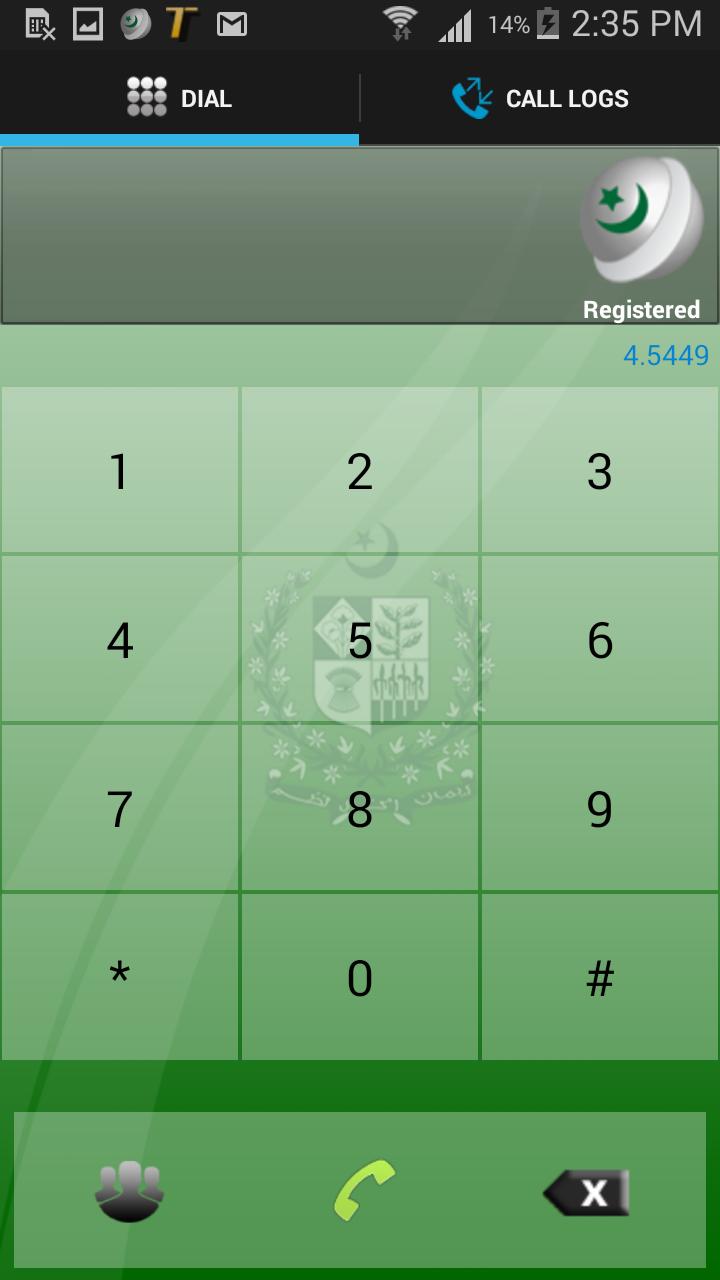The width and height of the screenshot is (720, 1280).
Task: Switch to the Call Logs tab
Action: tap(540, 98)
